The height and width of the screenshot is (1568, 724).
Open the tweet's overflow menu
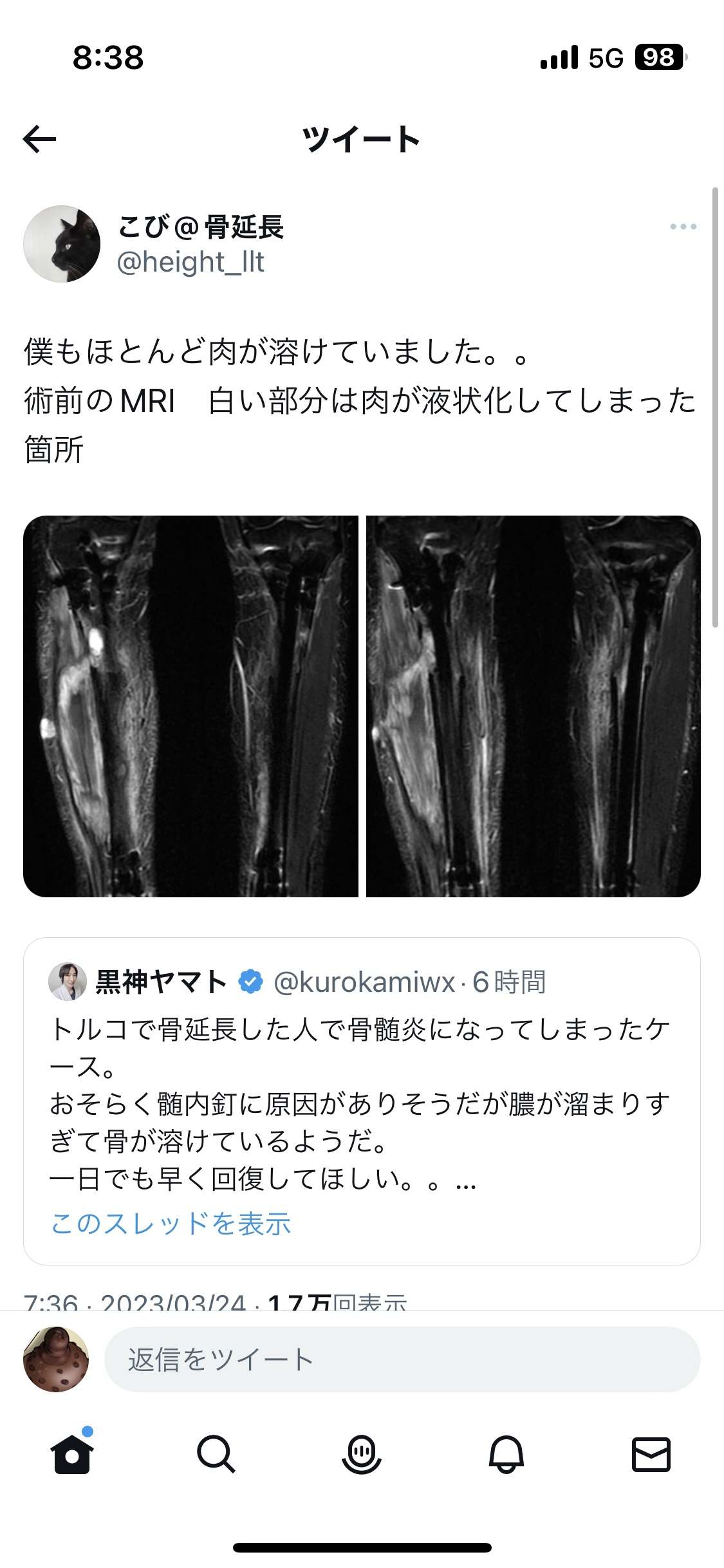[x=683, y=227]
